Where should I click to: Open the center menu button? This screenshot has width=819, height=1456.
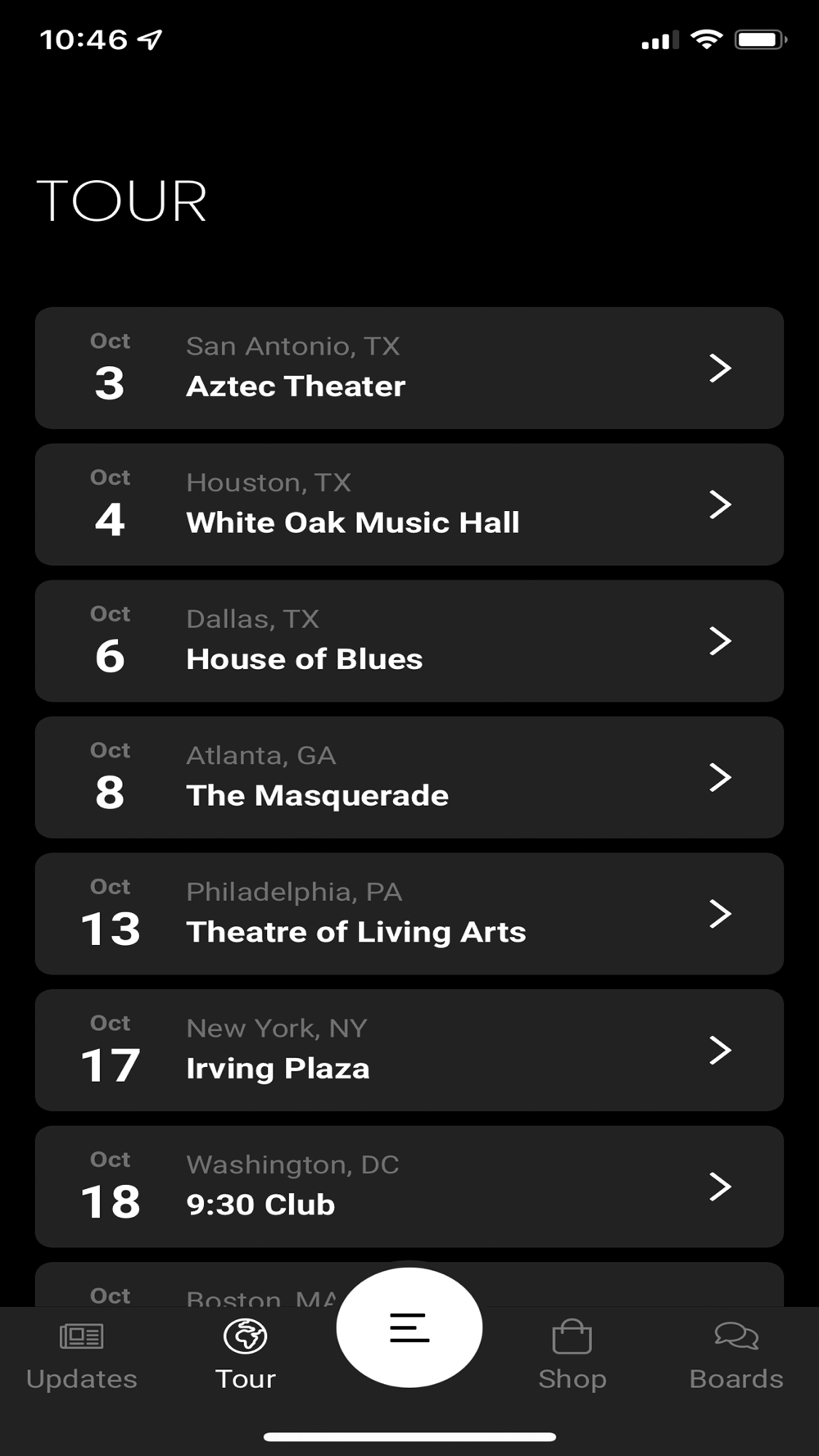[409, 1327]
